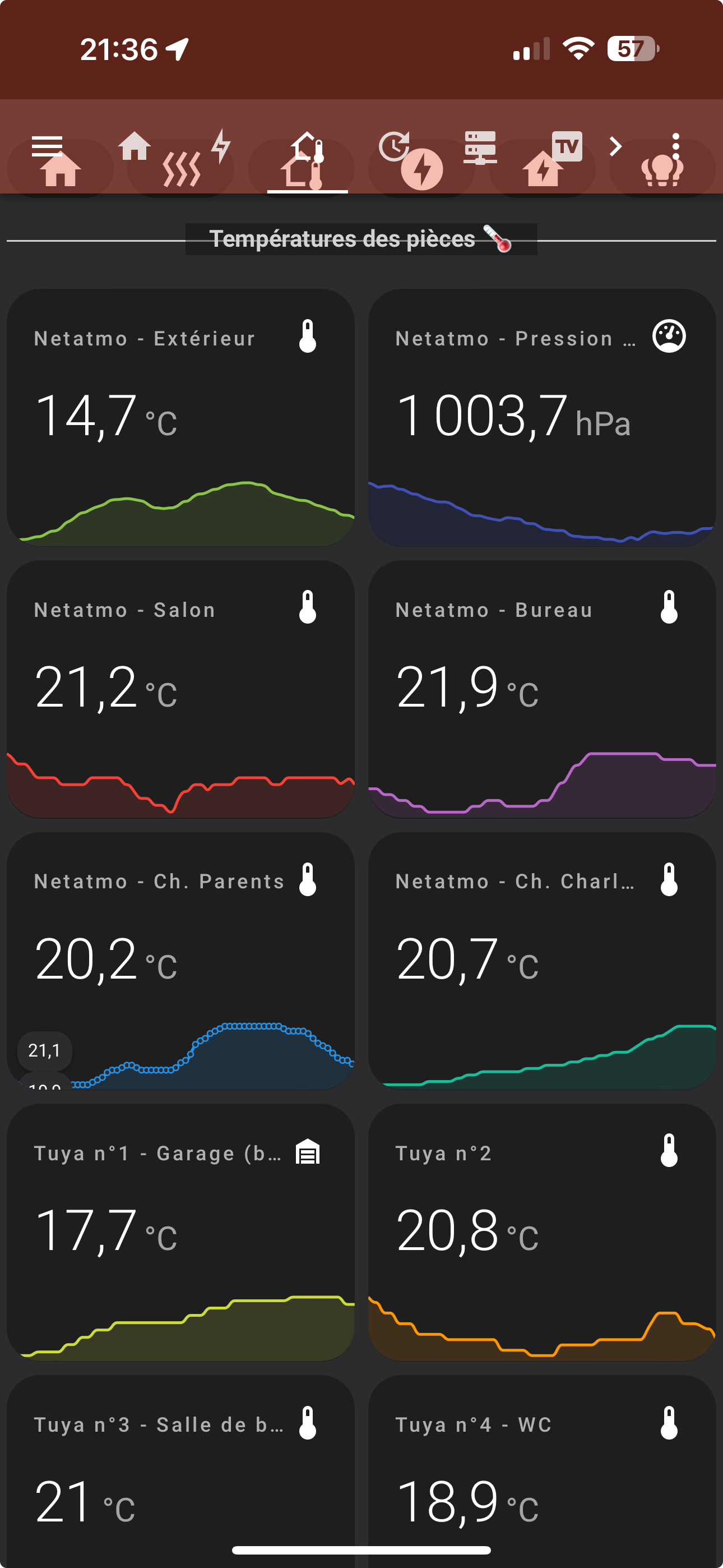
Task: Open the hamburger sidebar menu
Action: coord(47,147)
